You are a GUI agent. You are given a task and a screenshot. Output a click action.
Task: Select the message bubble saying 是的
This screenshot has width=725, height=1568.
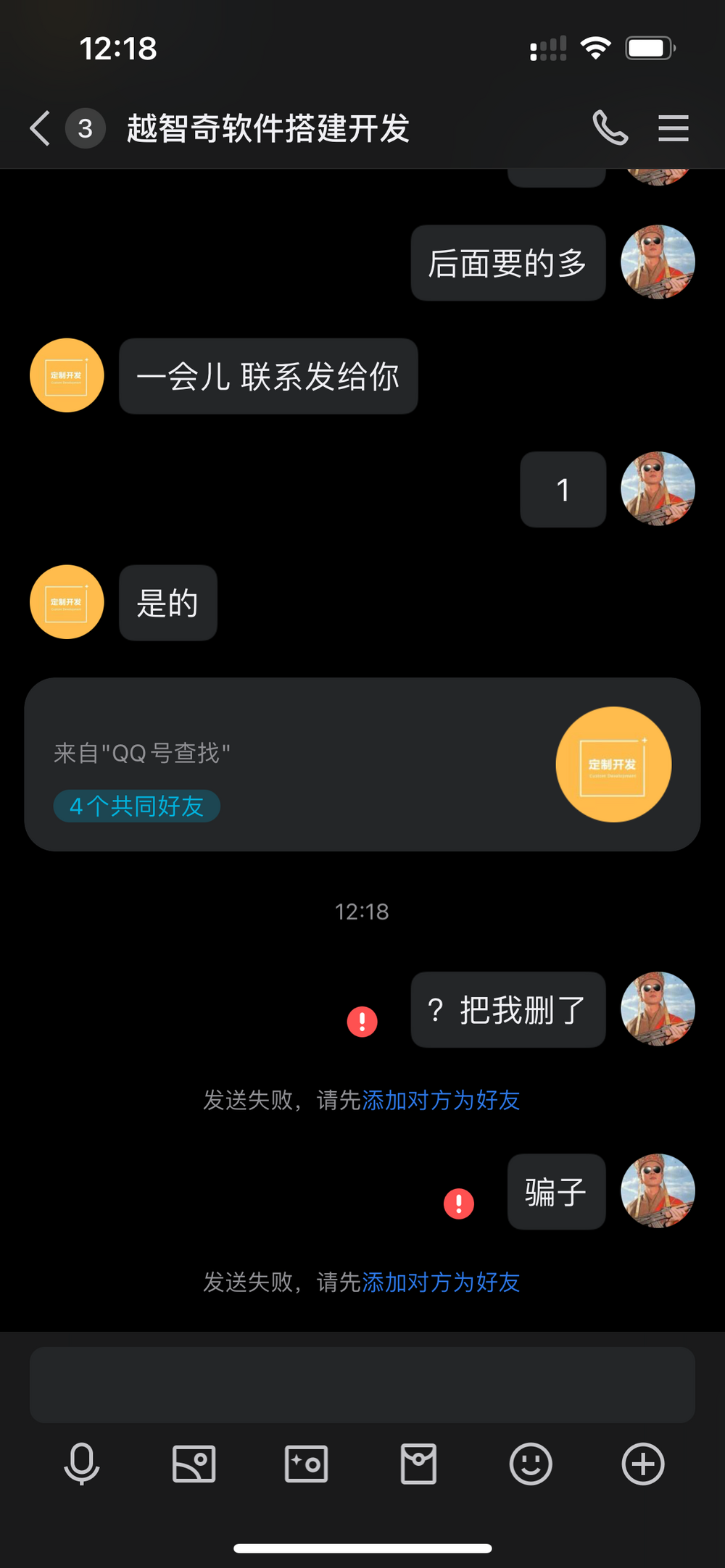(167, 603)
